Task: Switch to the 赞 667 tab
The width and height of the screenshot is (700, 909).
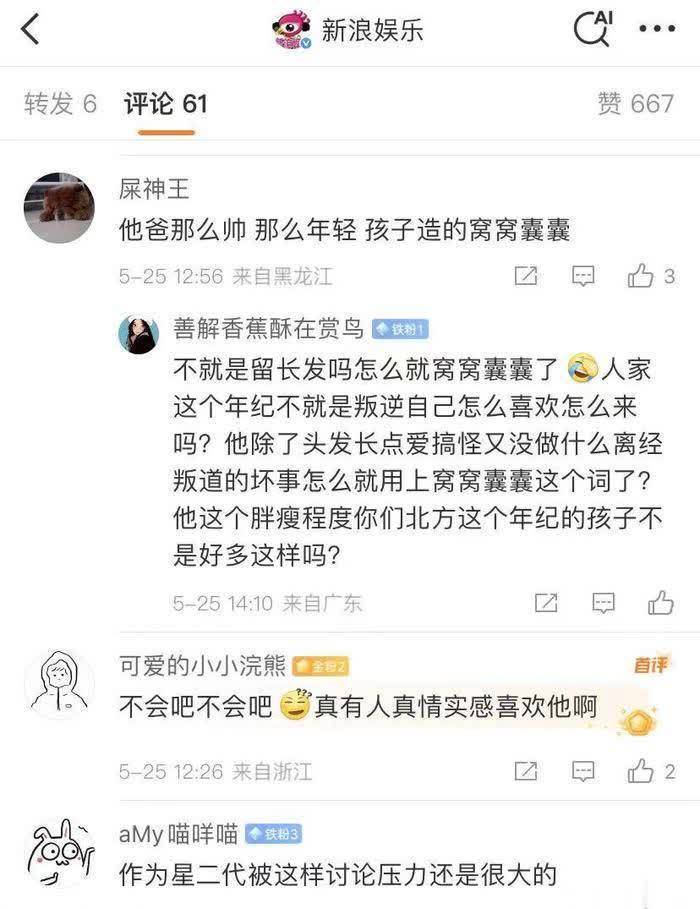Action: [x=635, y=103]
